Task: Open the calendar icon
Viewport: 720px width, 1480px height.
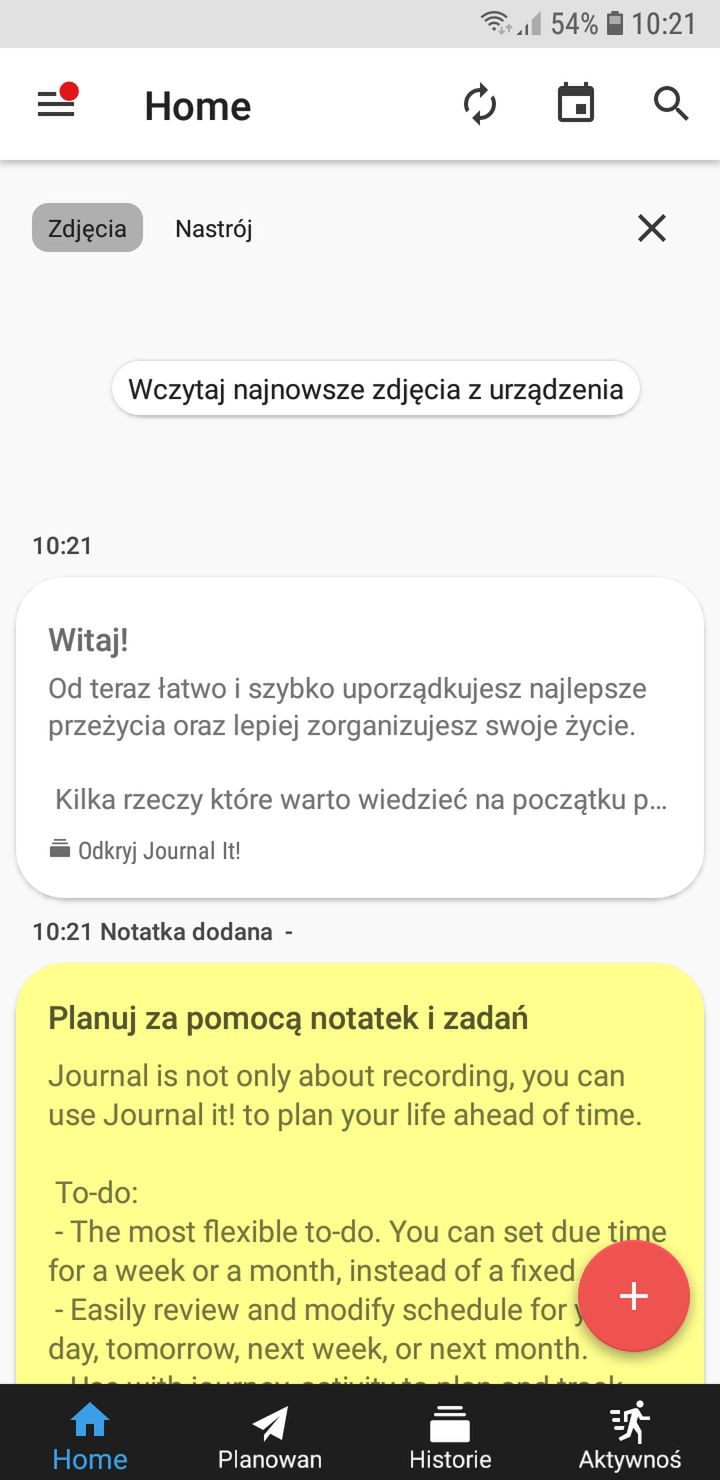Action: (x=576, y=104)
